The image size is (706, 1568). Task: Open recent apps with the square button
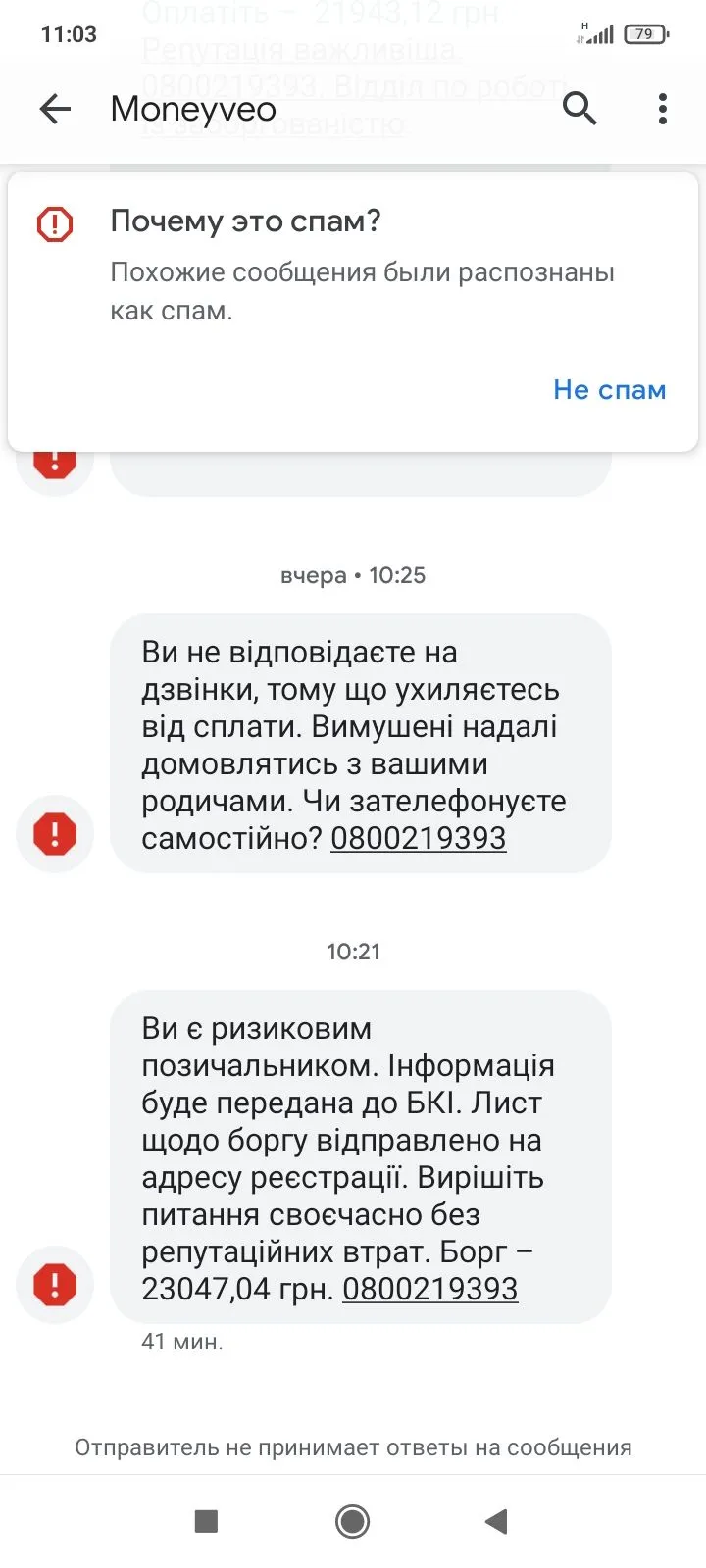[x=206, y=1521]
